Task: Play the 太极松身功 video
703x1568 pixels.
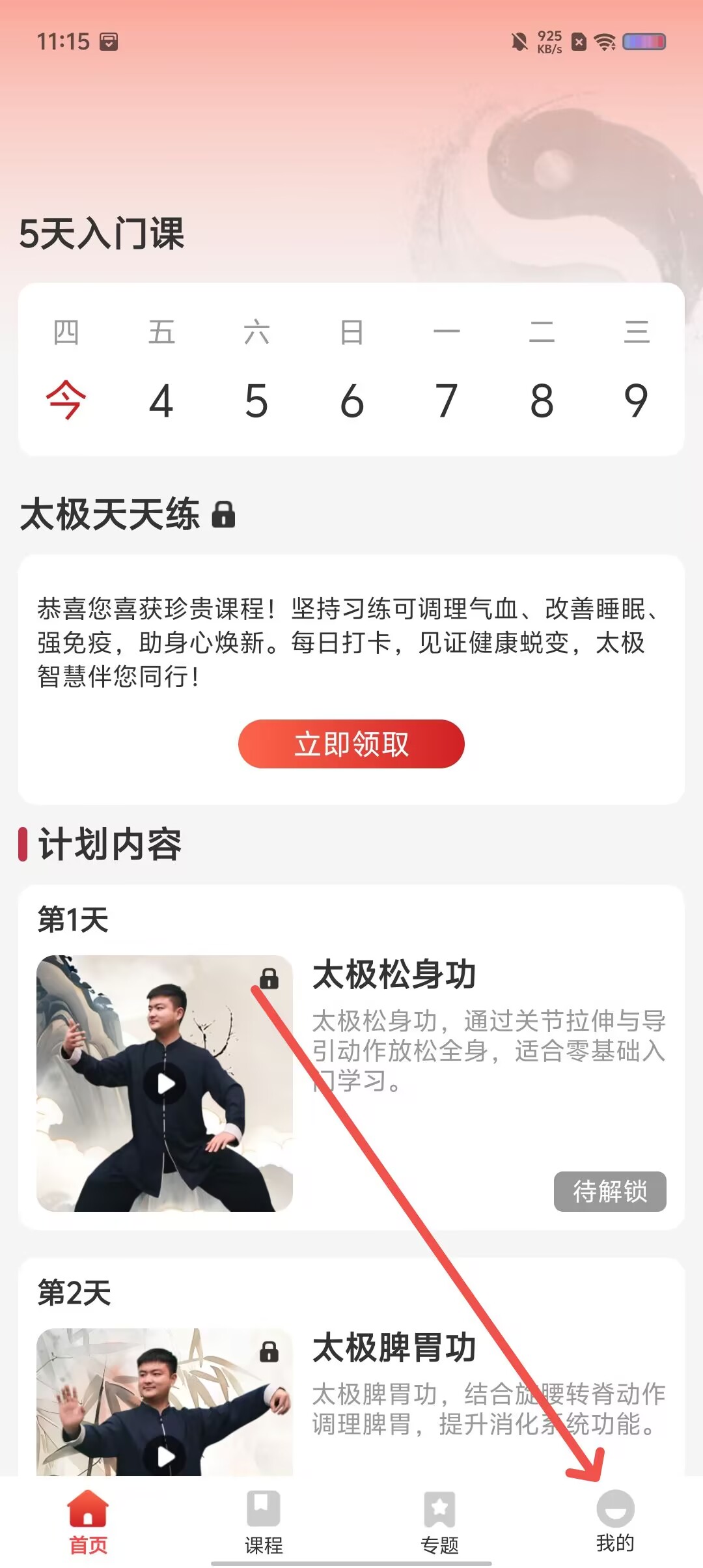Action: click(165, 1084)
